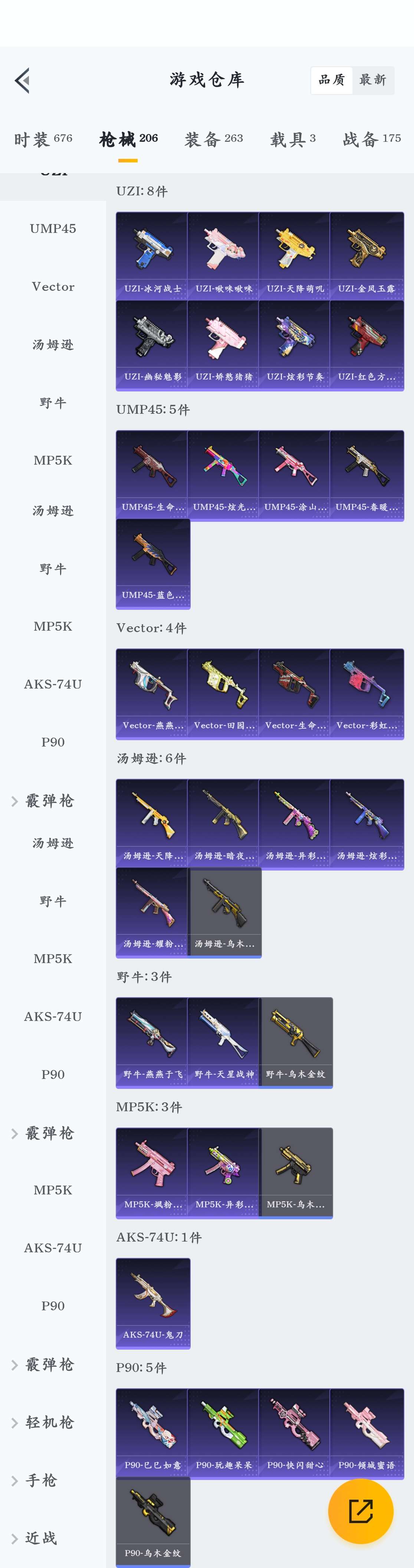Sort by 品质 quality
The height and width of the screenshot is (1568, 414).
(331, 80)
